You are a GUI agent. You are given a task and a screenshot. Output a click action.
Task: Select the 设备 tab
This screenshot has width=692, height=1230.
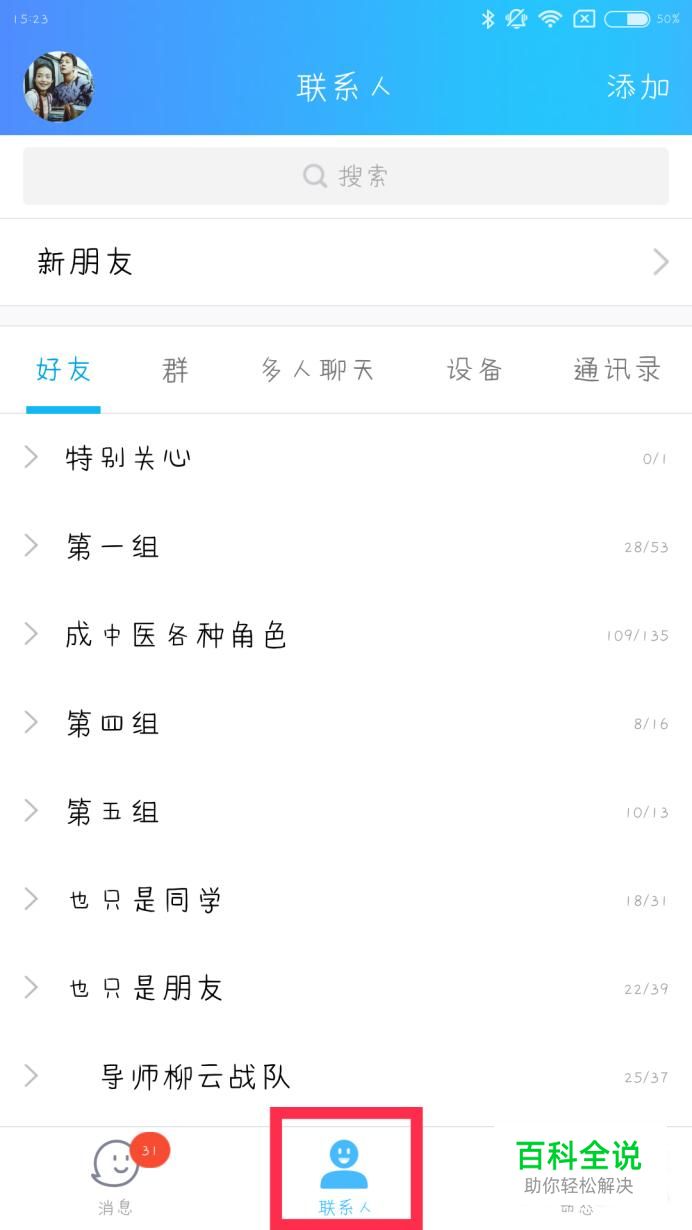pyautogui.click(x=474, y=370)
